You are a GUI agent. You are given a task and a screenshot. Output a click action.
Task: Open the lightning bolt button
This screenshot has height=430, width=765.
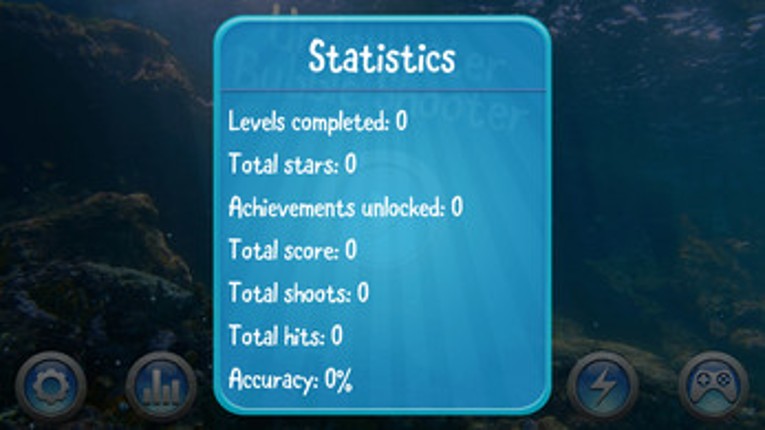[603, 386]
